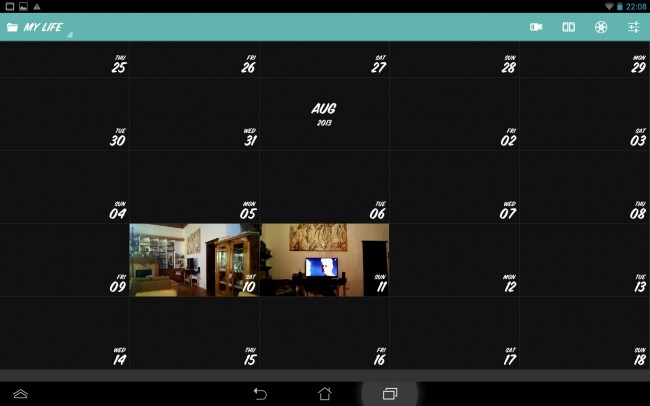Screen dimensions: 650x406
Task: Open the settings sliders icon
Action: click(x=633, y=27)
